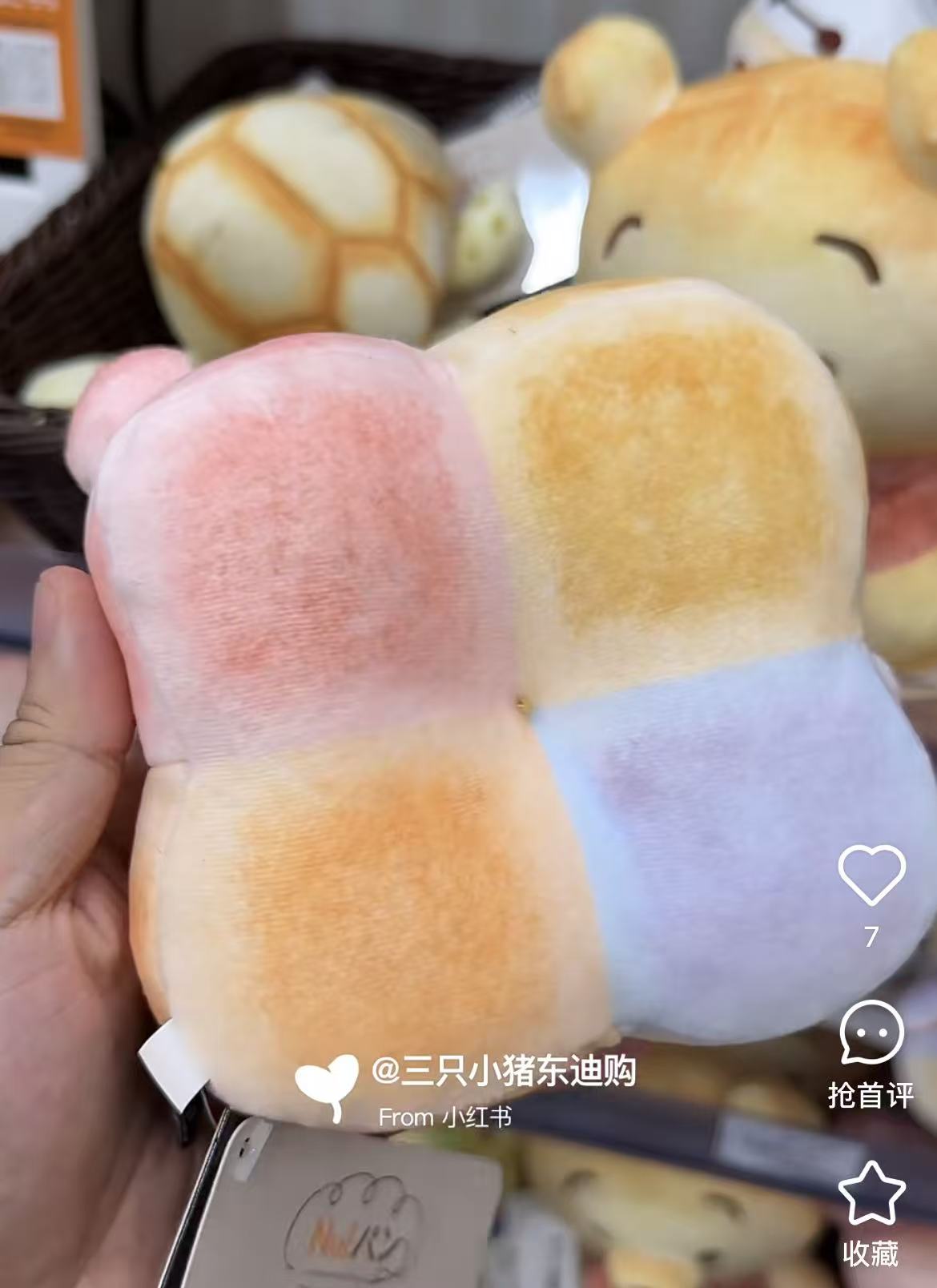Open comments via 抢首评 bubble
Image resolution: width=937 pixels, height=1288 pixels.
click(x=871, y=1032)
